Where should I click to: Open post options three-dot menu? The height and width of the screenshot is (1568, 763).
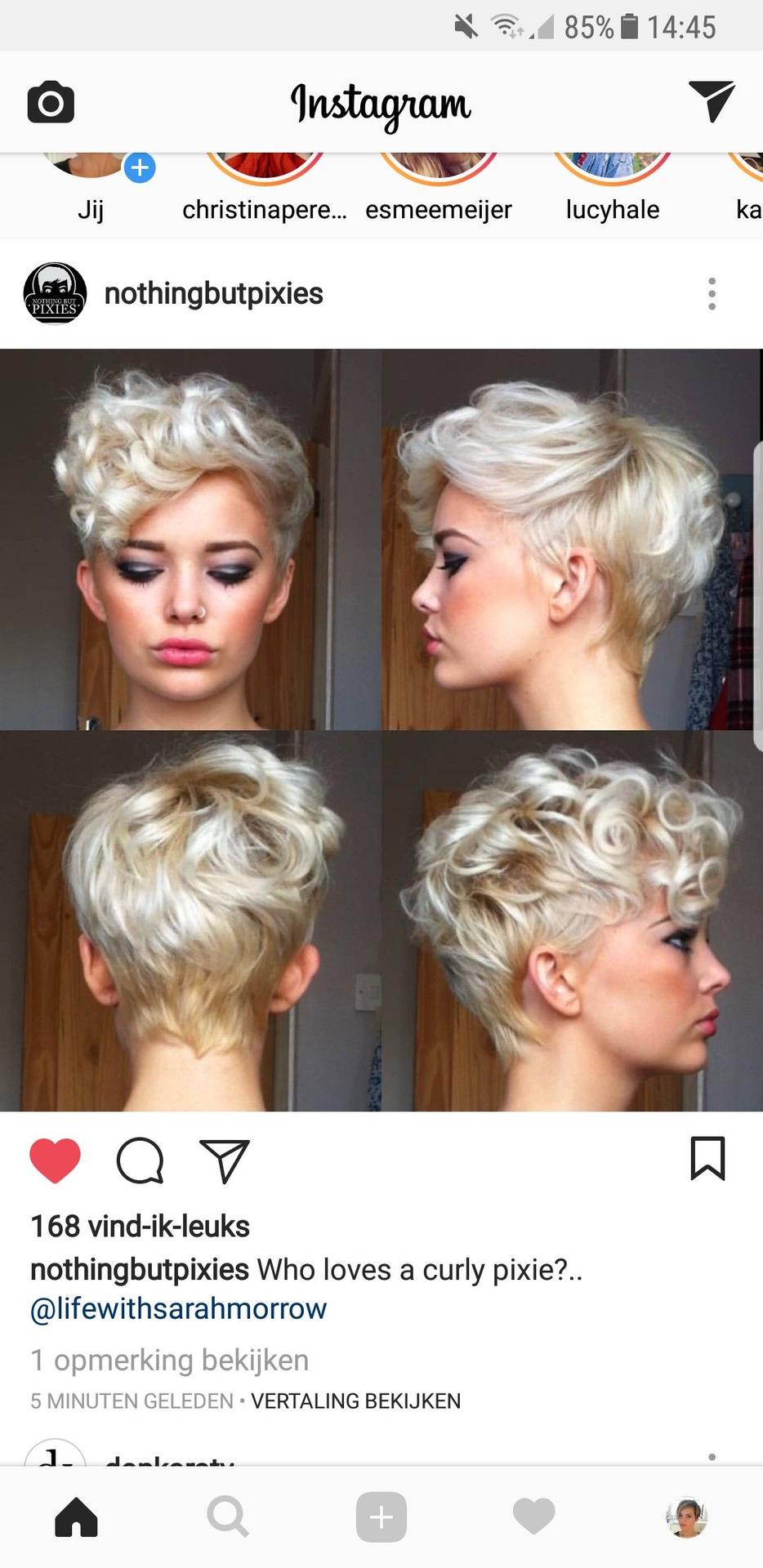point(712,294)
